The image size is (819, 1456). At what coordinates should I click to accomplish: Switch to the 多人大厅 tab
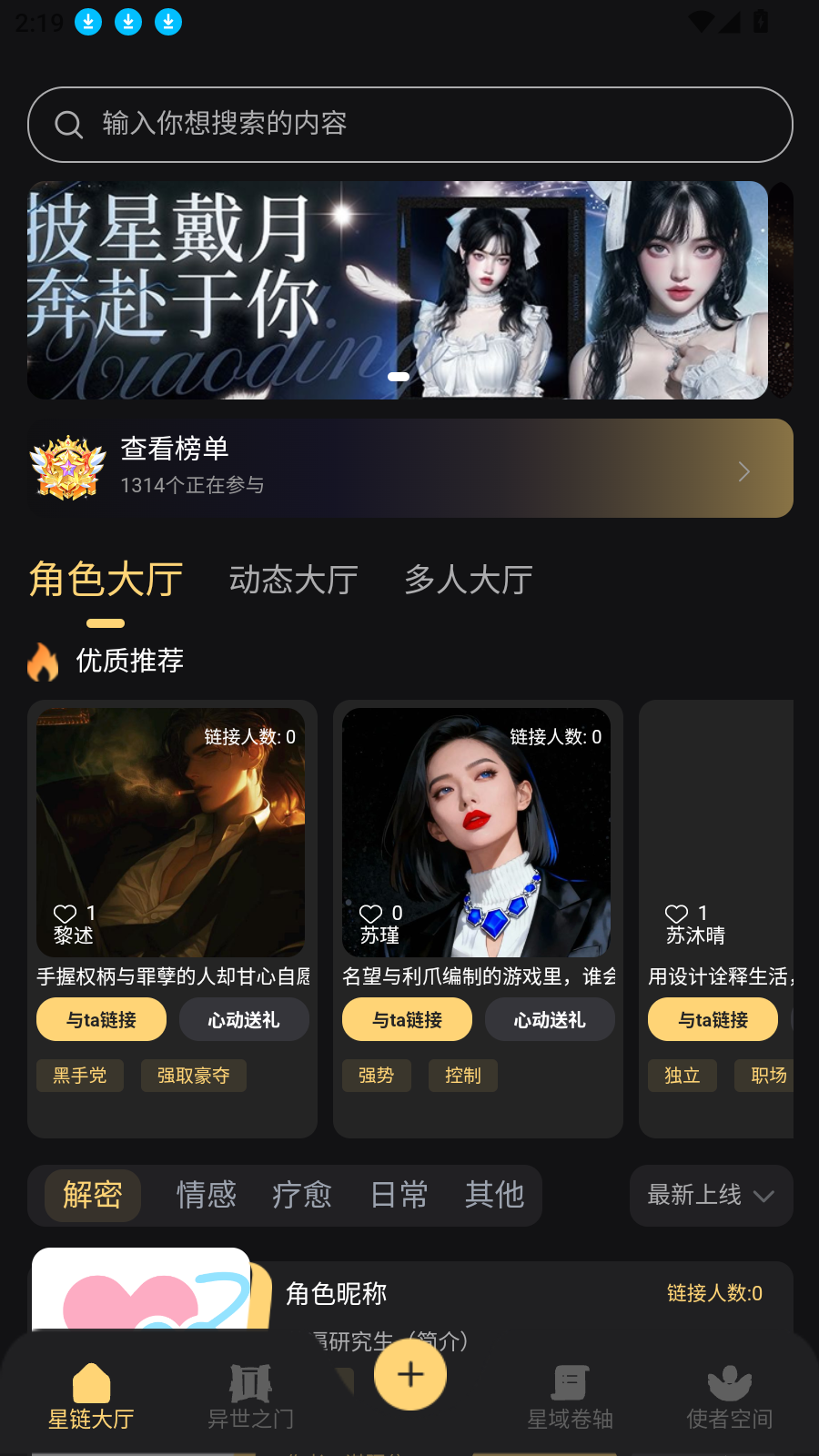pos(468,580)
